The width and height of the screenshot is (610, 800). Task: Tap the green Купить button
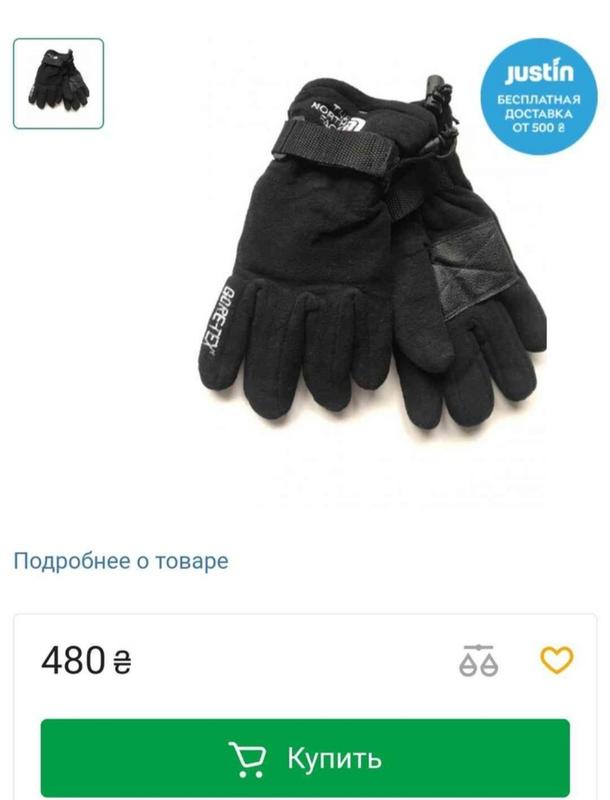305,757
